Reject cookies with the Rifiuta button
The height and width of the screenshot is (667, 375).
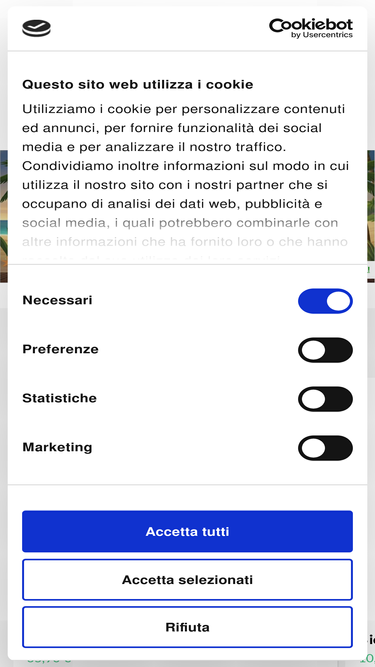(187, 627)
